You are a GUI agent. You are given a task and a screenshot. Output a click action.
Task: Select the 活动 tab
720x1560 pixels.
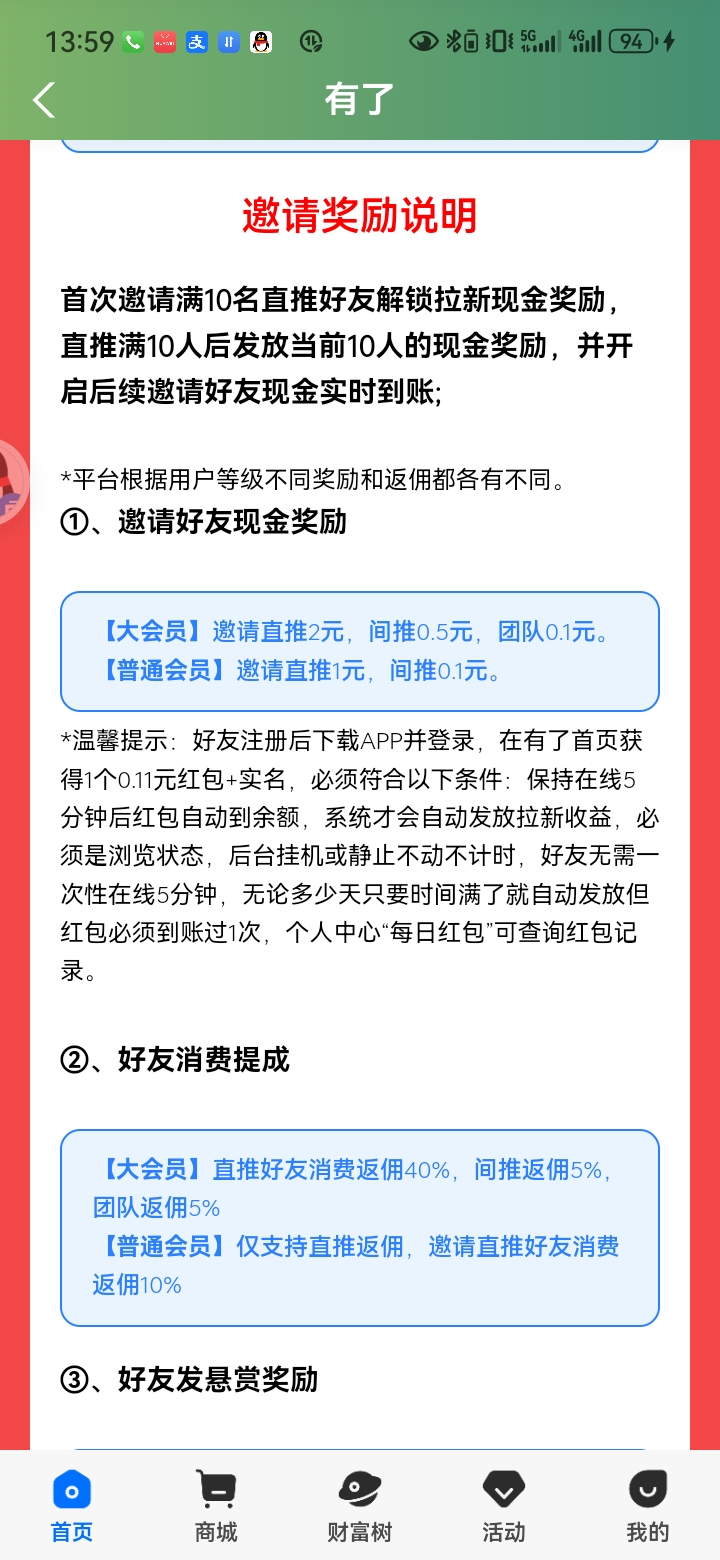(503, 1507)
